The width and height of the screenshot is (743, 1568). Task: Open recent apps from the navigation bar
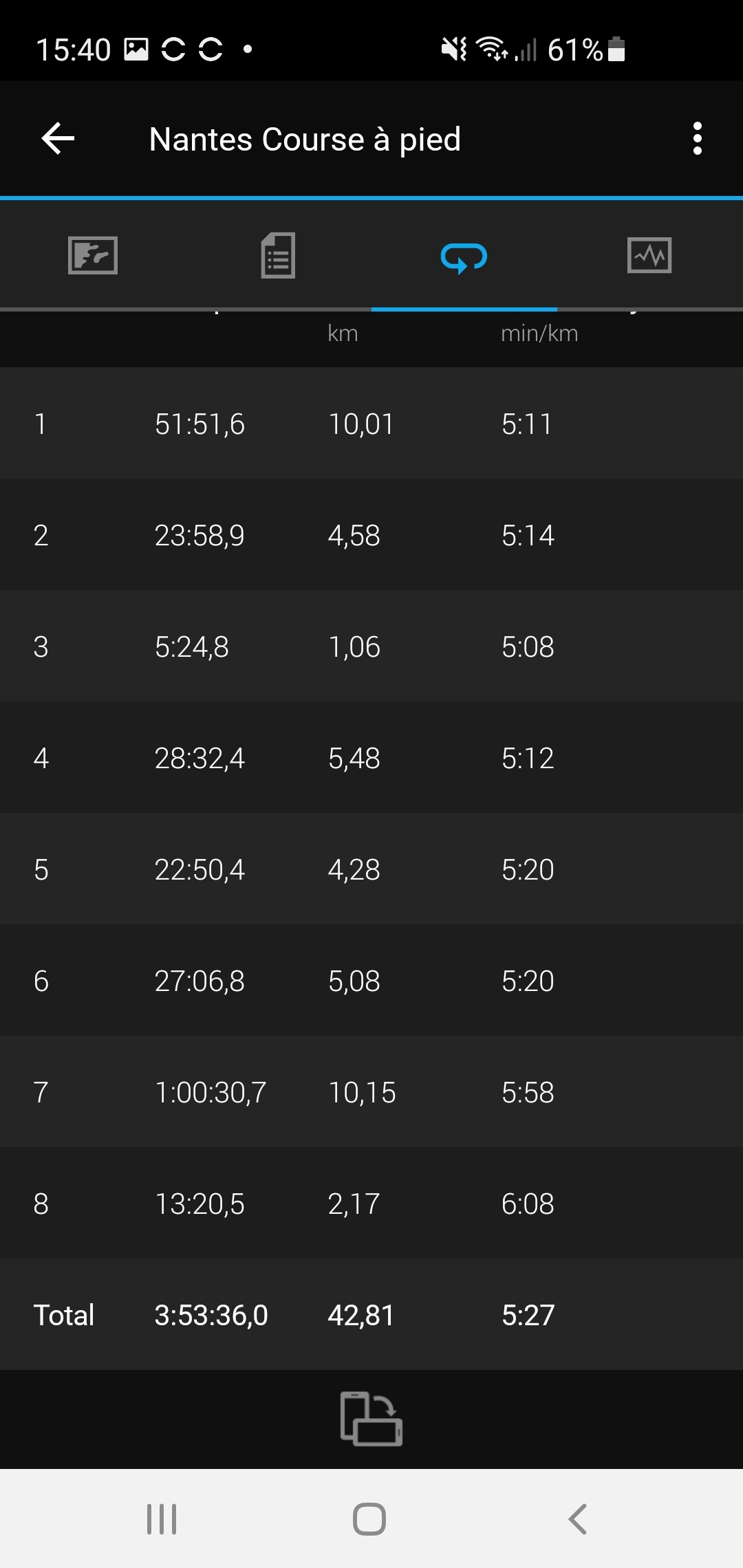(162, 1518)
